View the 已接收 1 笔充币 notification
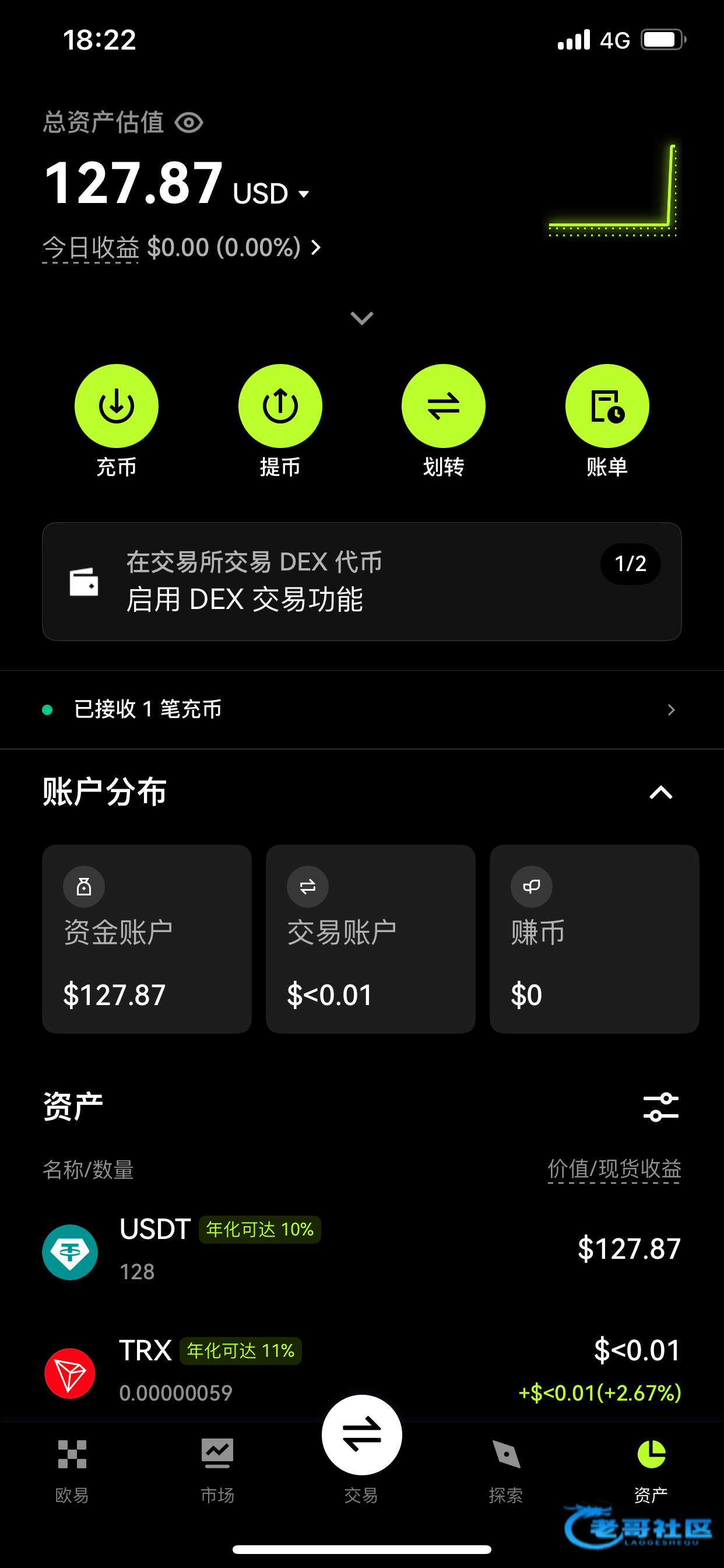724x1568 pixels. click(x=361, y=710)
